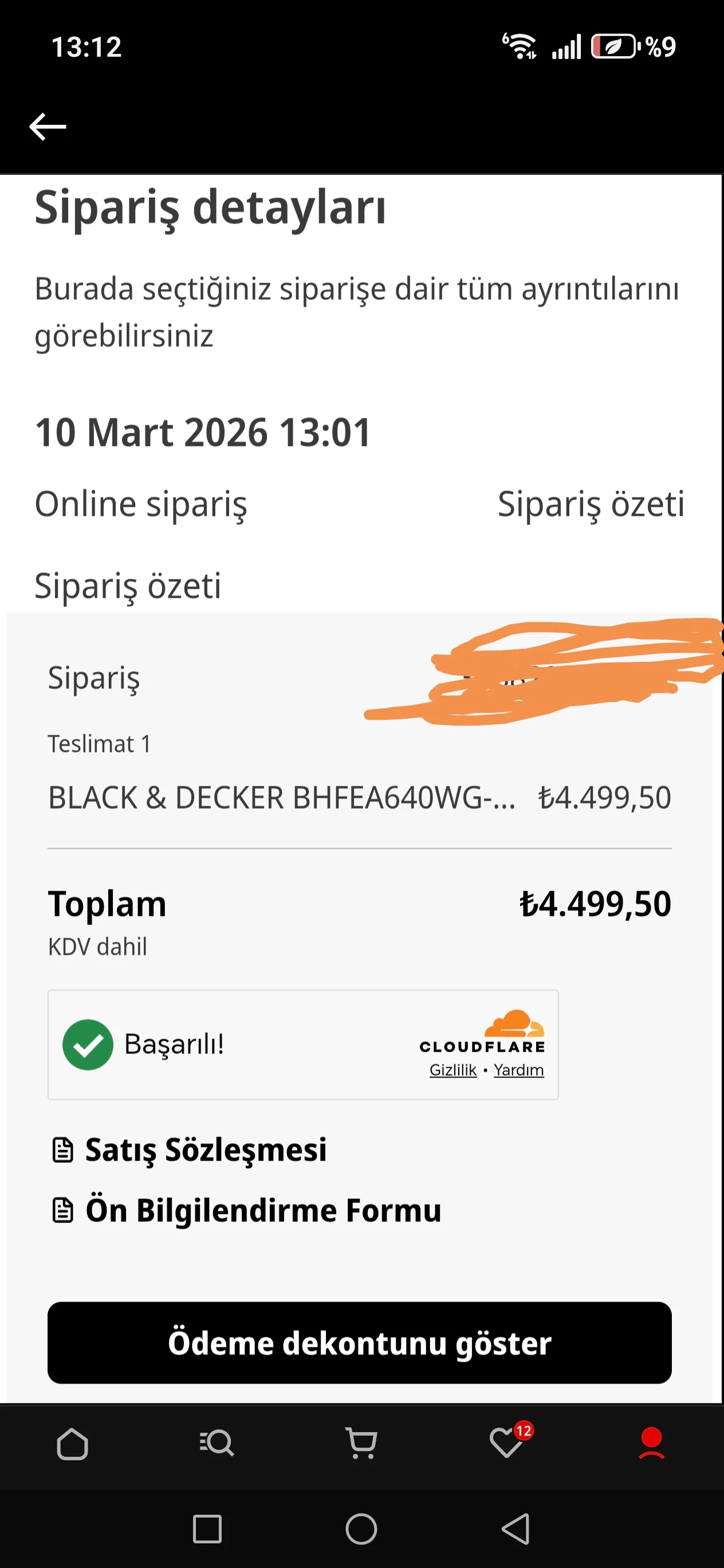Go back using the top arrow
The image size is (724, 1568).
click(48, 127)
